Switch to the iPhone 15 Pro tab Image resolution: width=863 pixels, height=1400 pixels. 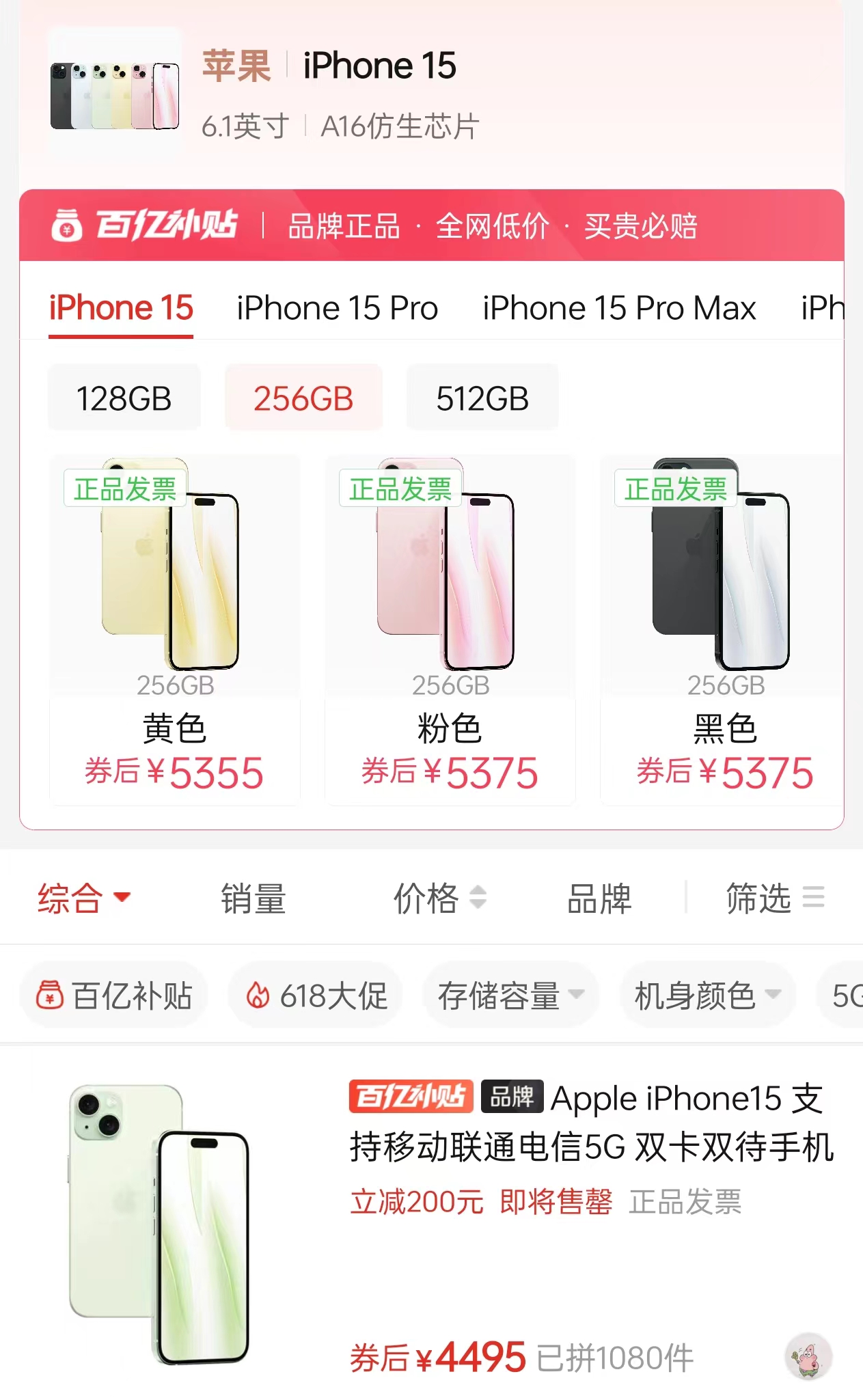point(337,308)
